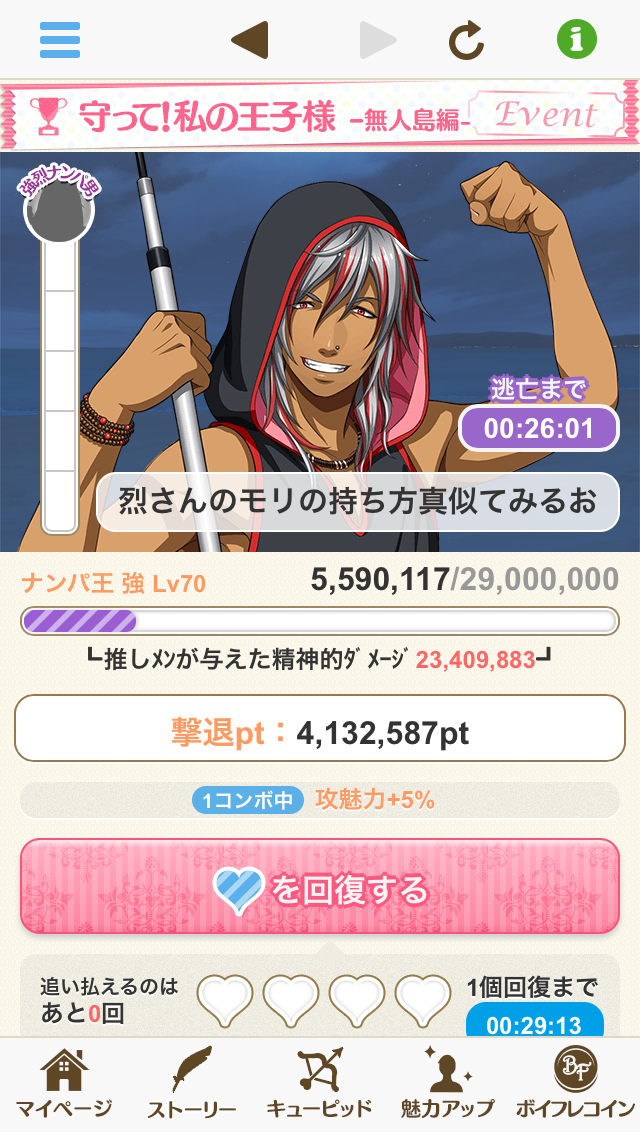Go back with the left arrow
The width and height of the screenshot is (640, 1136).
(249, 40)
